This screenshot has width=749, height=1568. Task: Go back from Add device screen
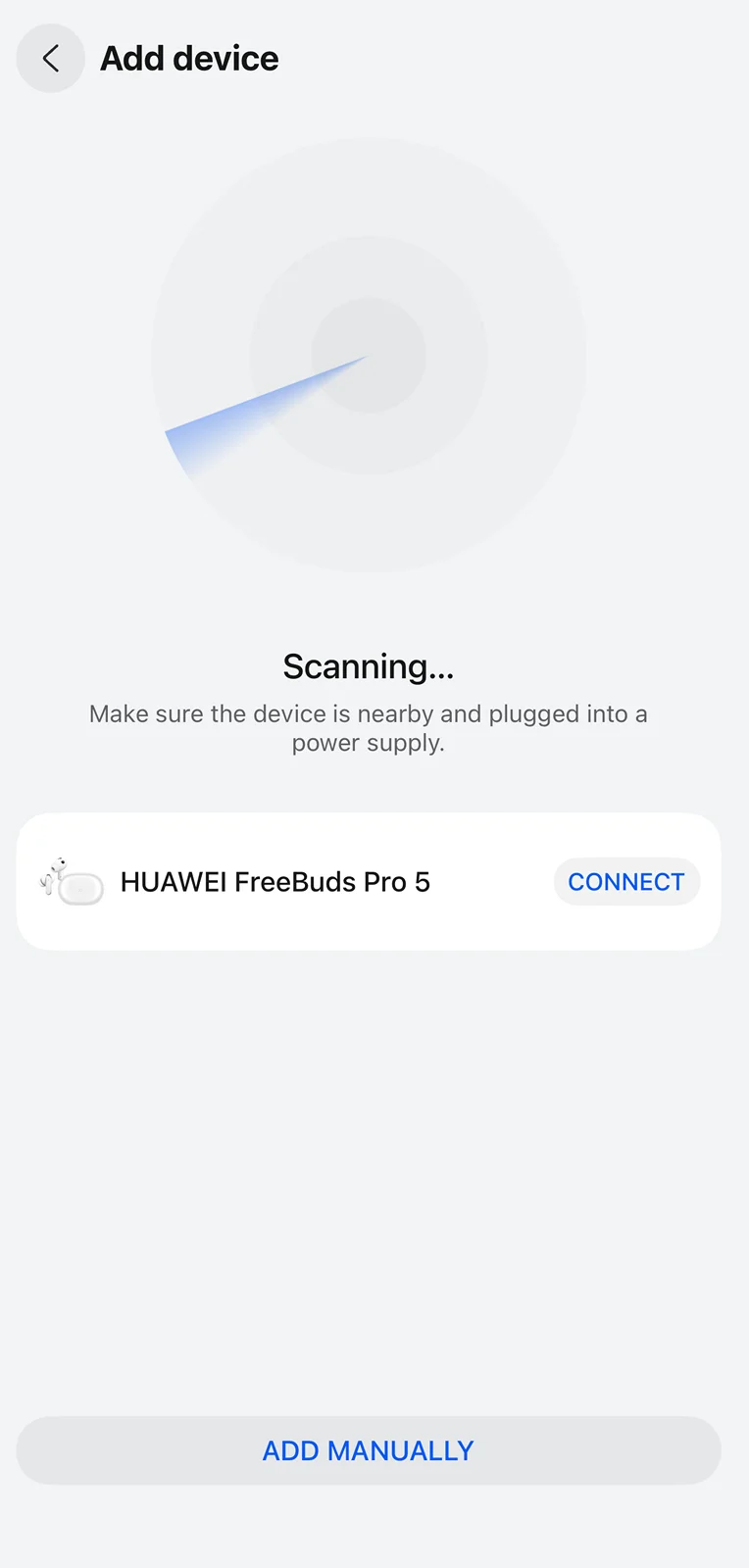(x=50, y=59)
